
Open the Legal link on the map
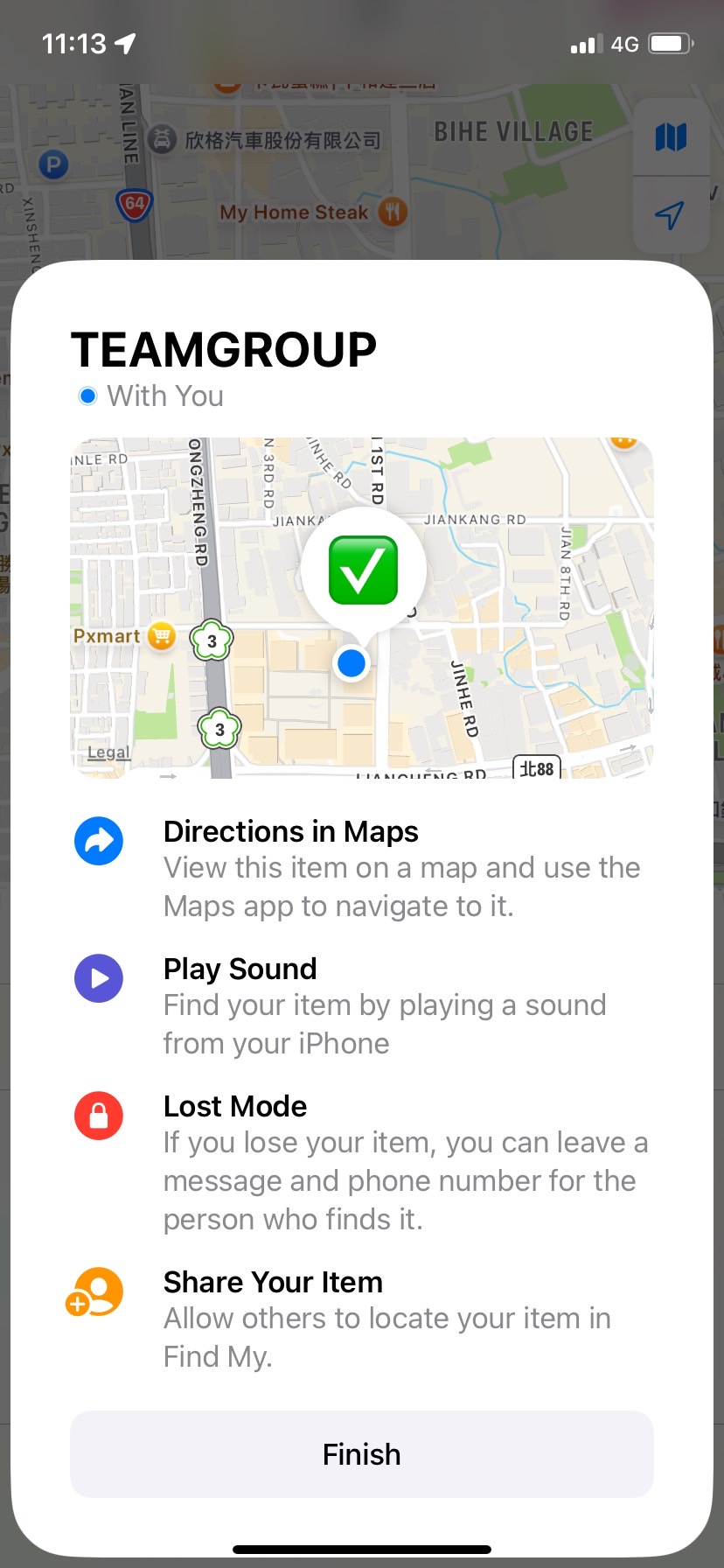pyautogui.click(x=108, y=752)
